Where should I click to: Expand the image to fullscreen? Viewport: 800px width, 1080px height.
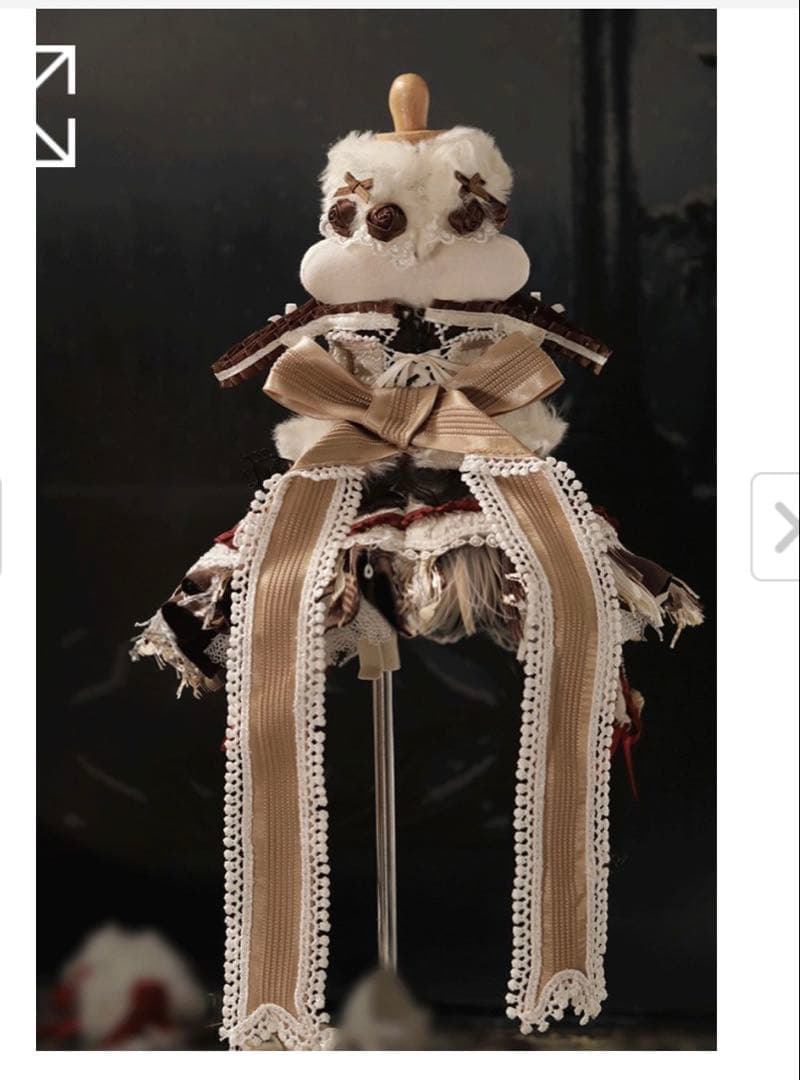pyautogui.click(x=55, y=105)
